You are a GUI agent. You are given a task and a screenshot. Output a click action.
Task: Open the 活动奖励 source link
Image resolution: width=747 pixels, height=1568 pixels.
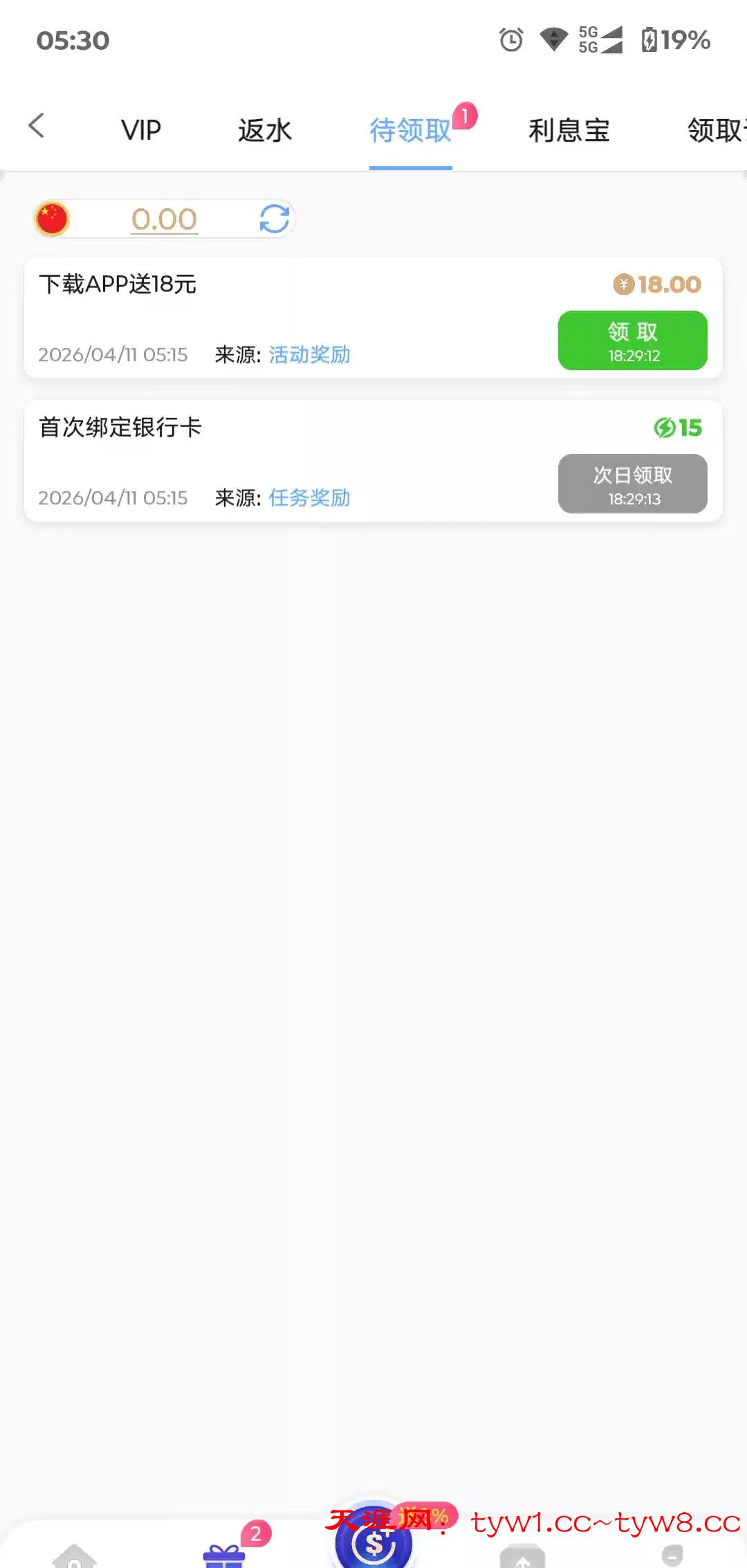point(309,355)
